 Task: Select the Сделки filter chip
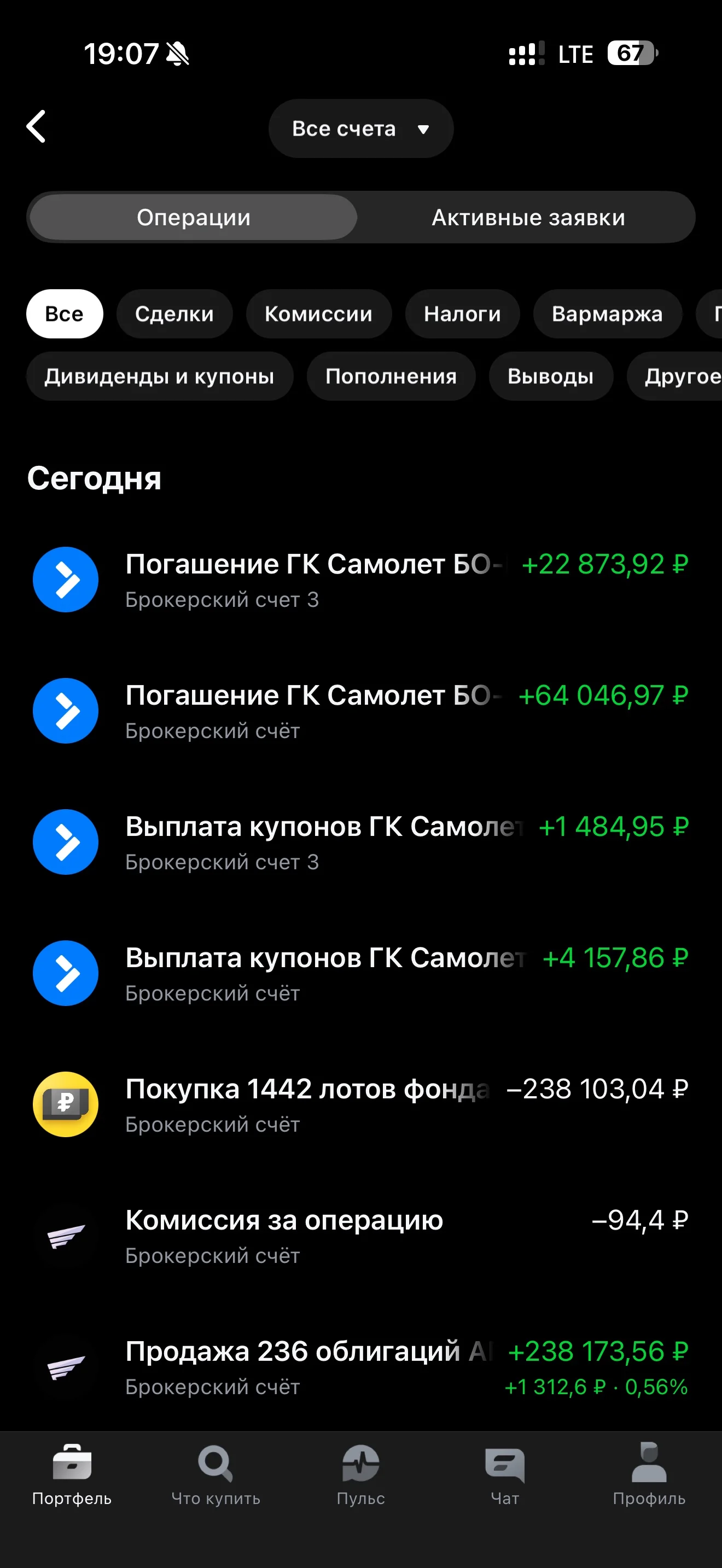pos(174,314)
